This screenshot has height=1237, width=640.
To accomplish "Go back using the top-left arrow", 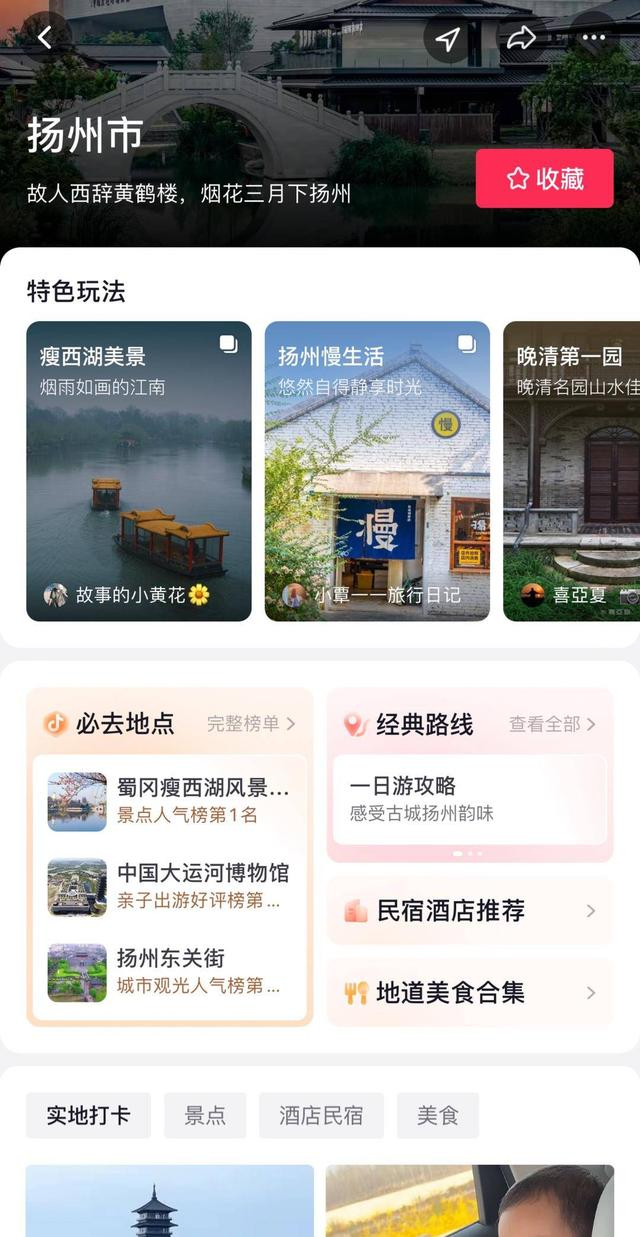I will pos(44,38).
